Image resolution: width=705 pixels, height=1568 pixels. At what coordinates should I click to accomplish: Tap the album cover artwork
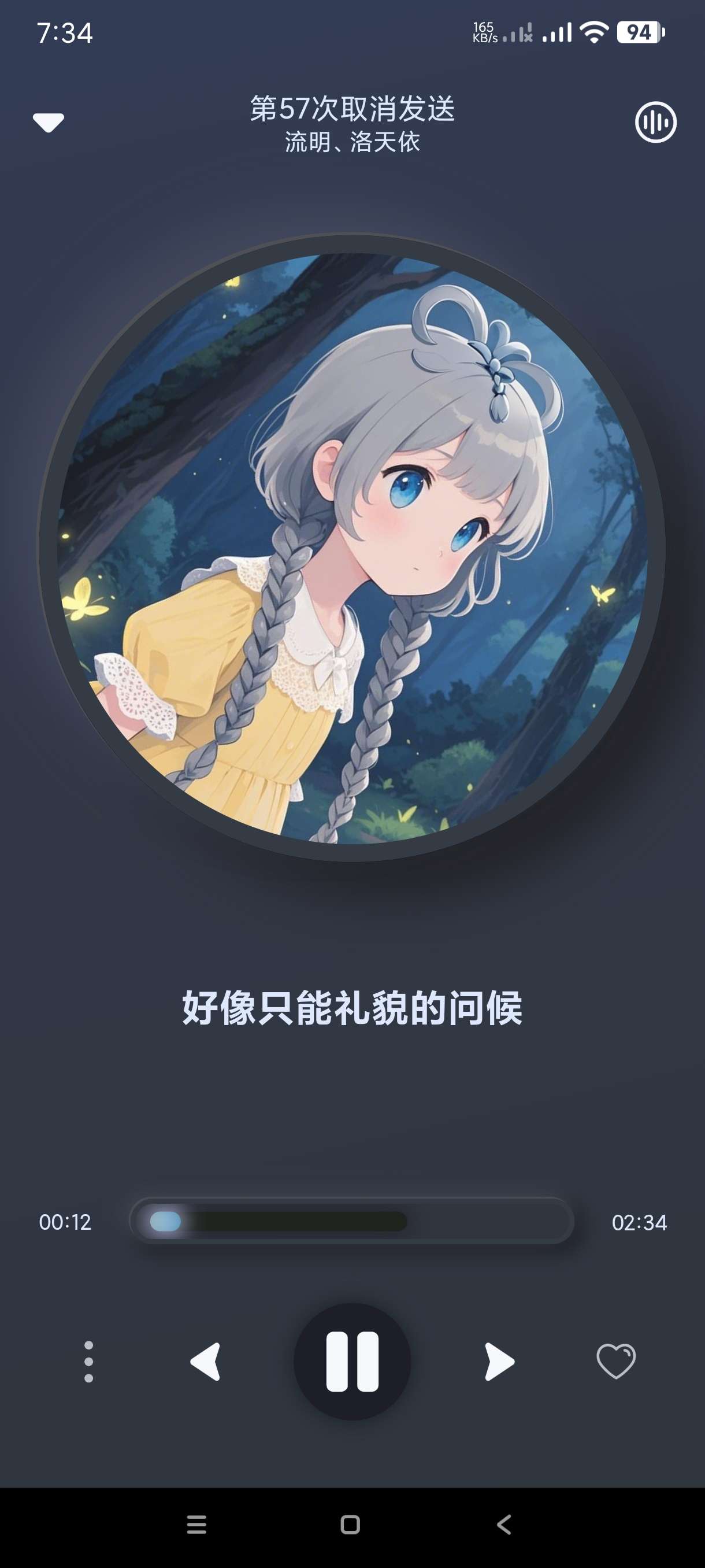[x=351, y=548]
